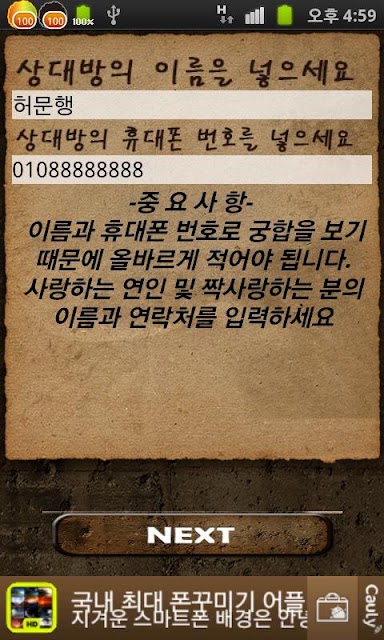This screenshot has height=640, width=384.
Task: Continue with the NEXT button
Action: point(191,535)
